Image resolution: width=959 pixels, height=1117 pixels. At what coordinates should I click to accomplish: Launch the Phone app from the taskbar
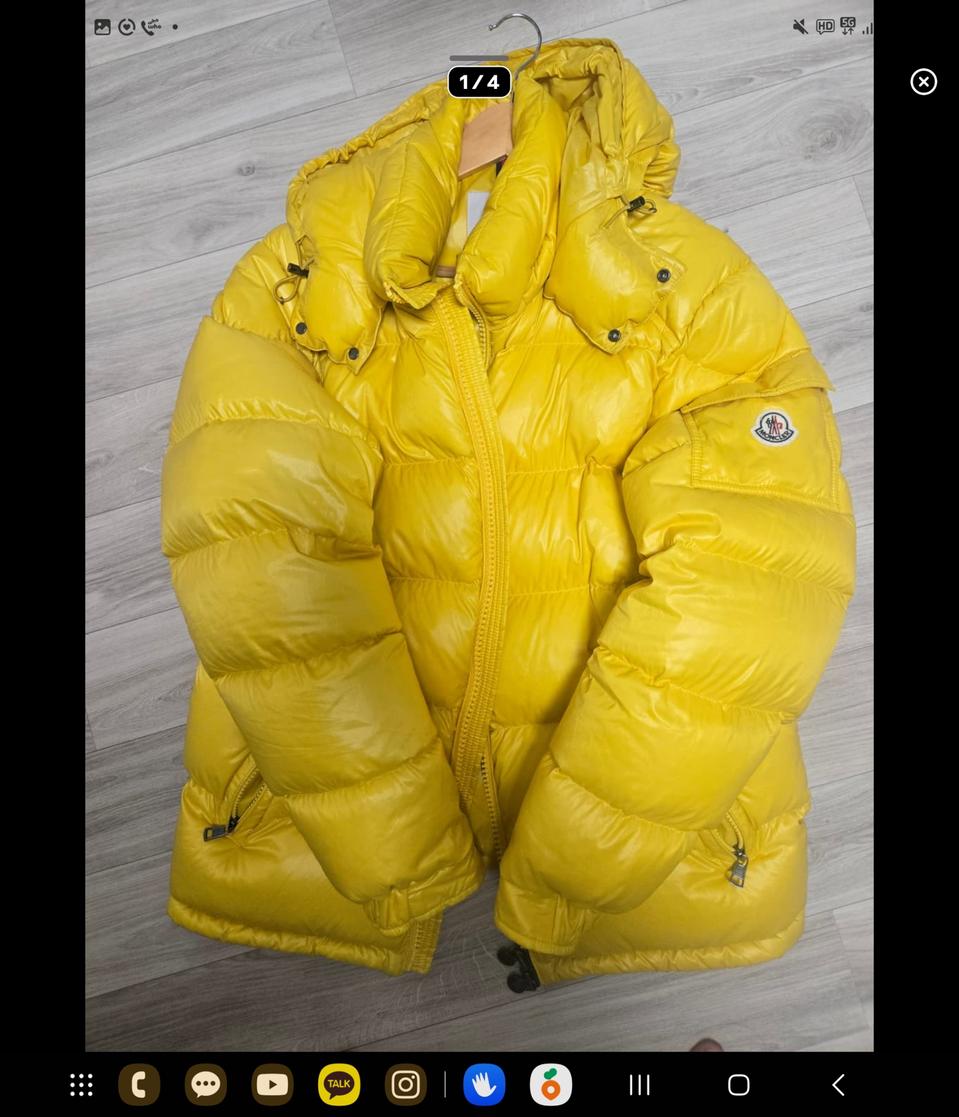(139, 1085)
